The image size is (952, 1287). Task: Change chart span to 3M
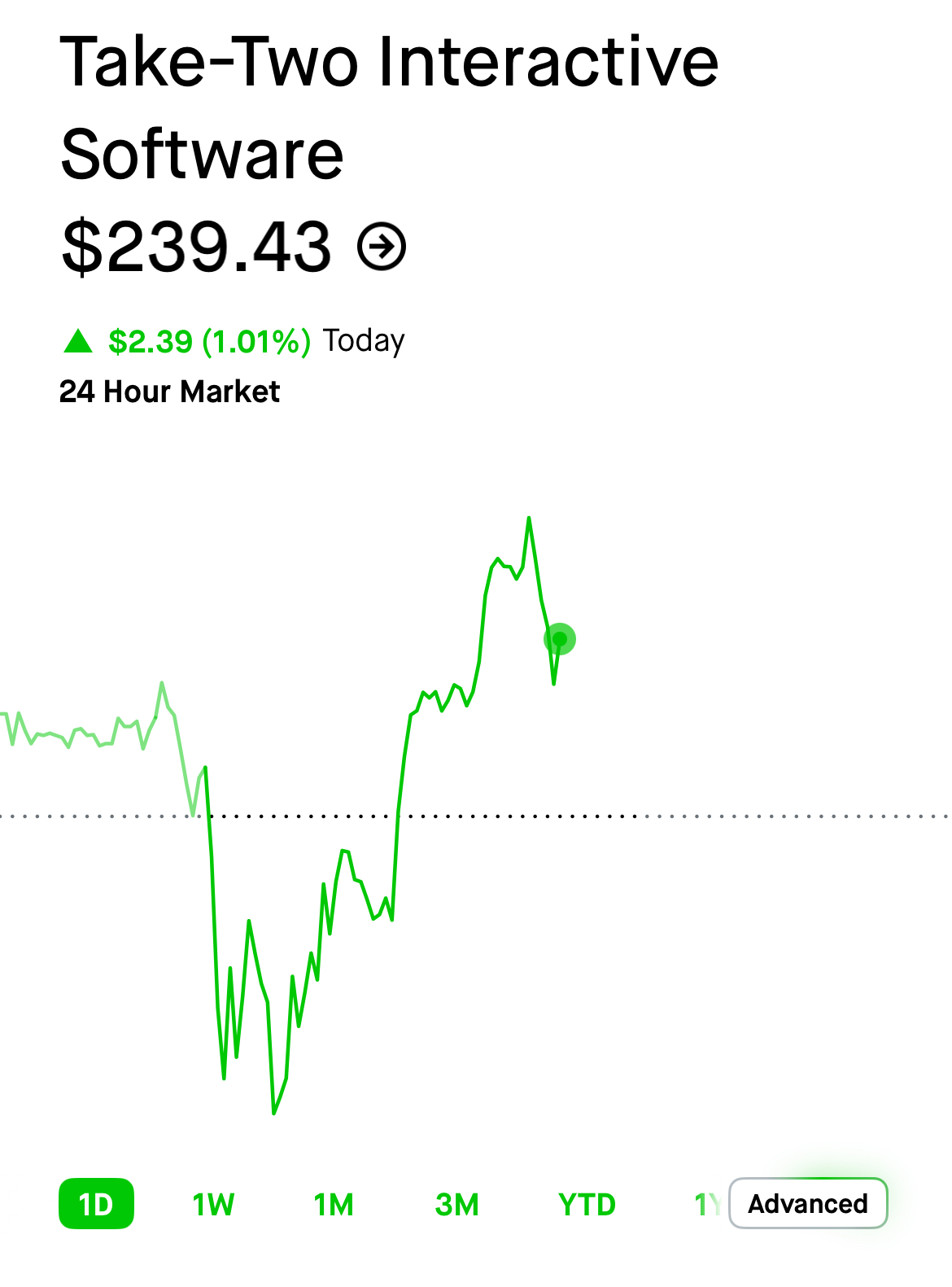[457, 1204]
